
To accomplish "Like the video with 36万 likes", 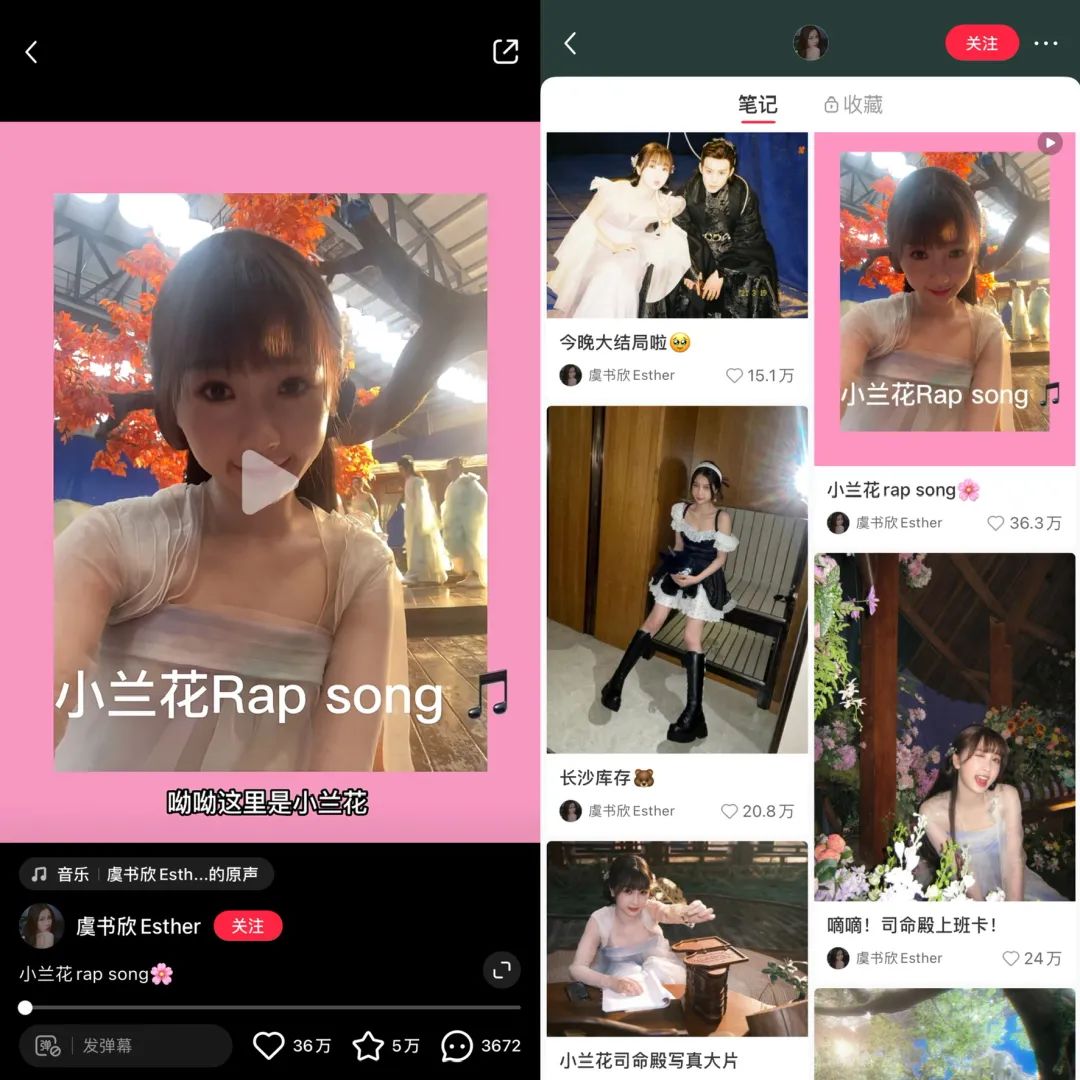I will click(x=269, y=1046).
